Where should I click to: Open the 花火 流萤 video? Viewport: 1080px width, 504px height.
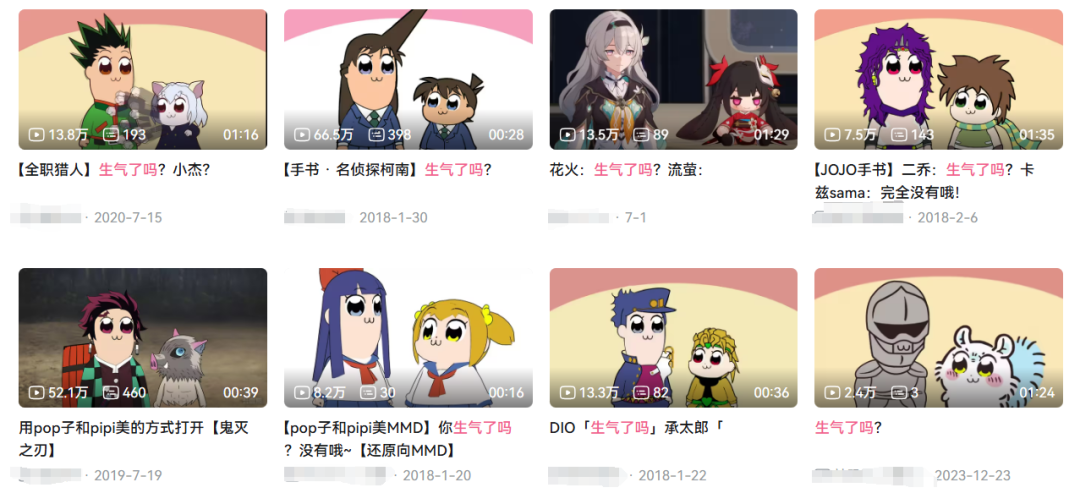674,79
